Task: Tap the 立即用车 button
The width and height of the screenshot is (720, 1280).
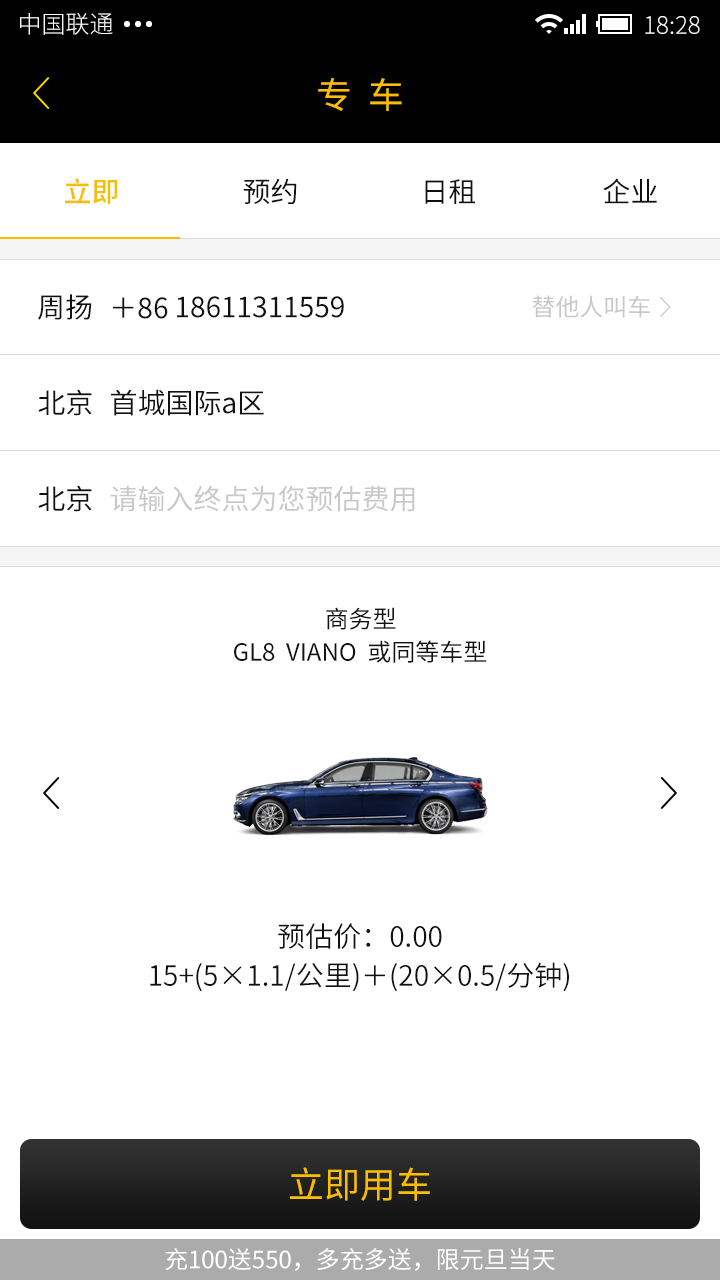Action: point(360,1184)
